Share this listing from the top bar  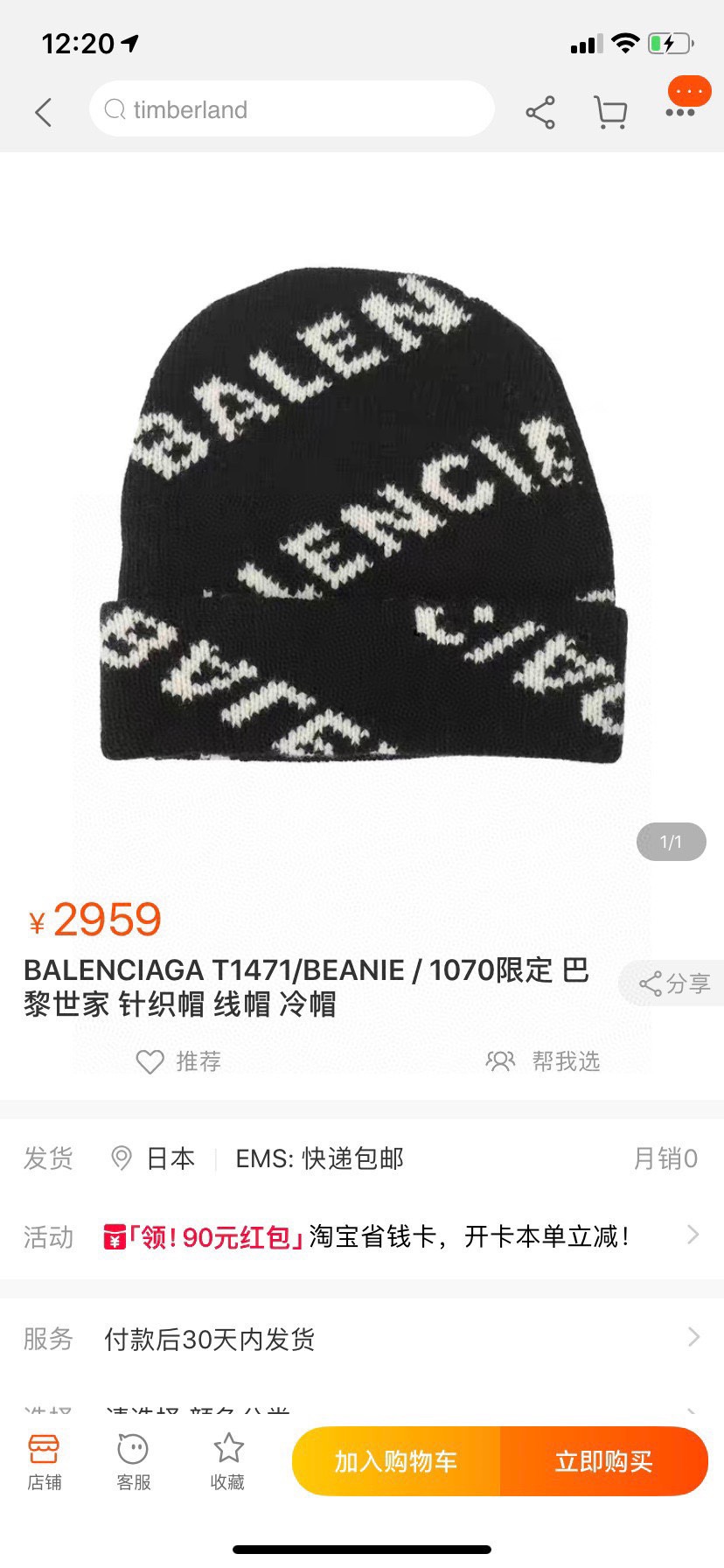click(540, 112)
